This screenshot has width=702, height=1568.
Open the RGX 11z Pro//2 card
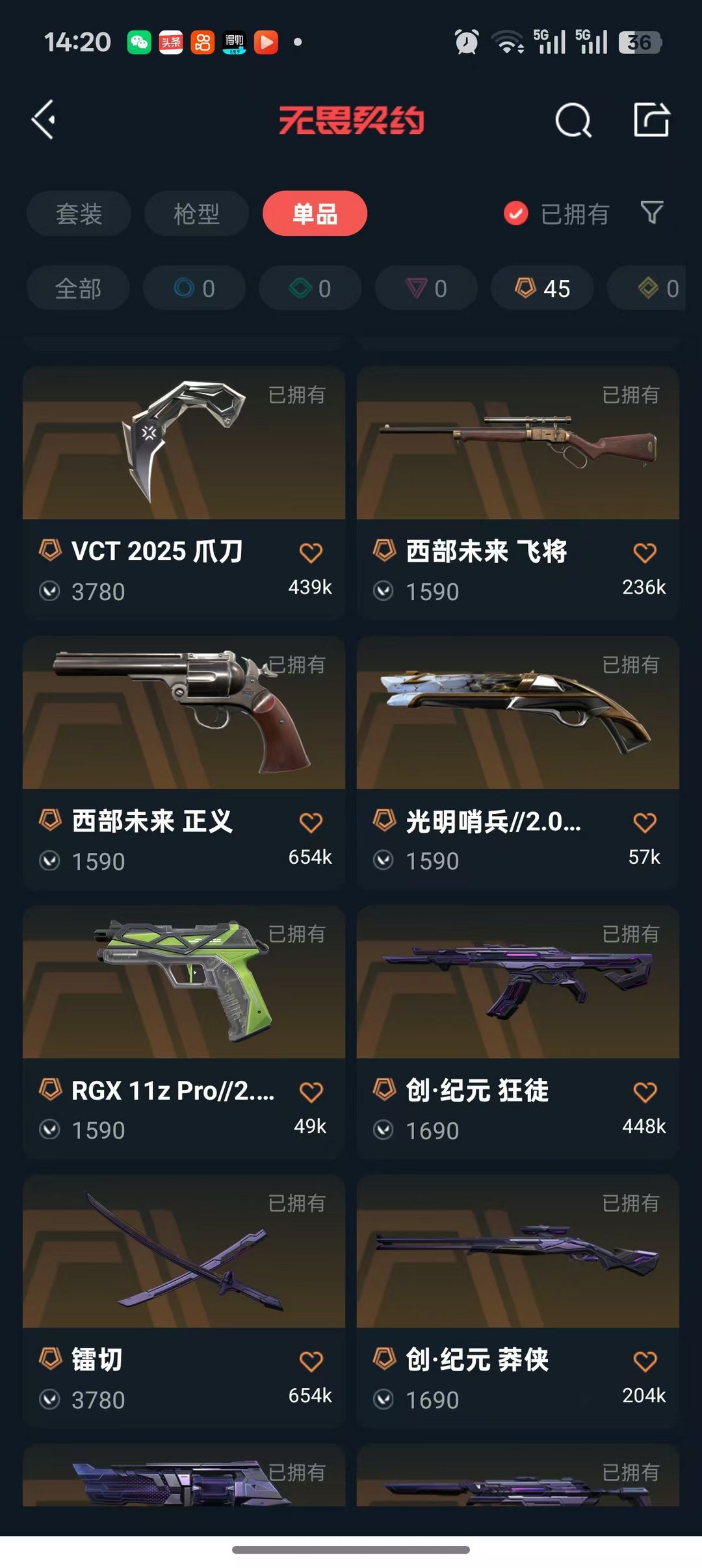click(184, 1031)
